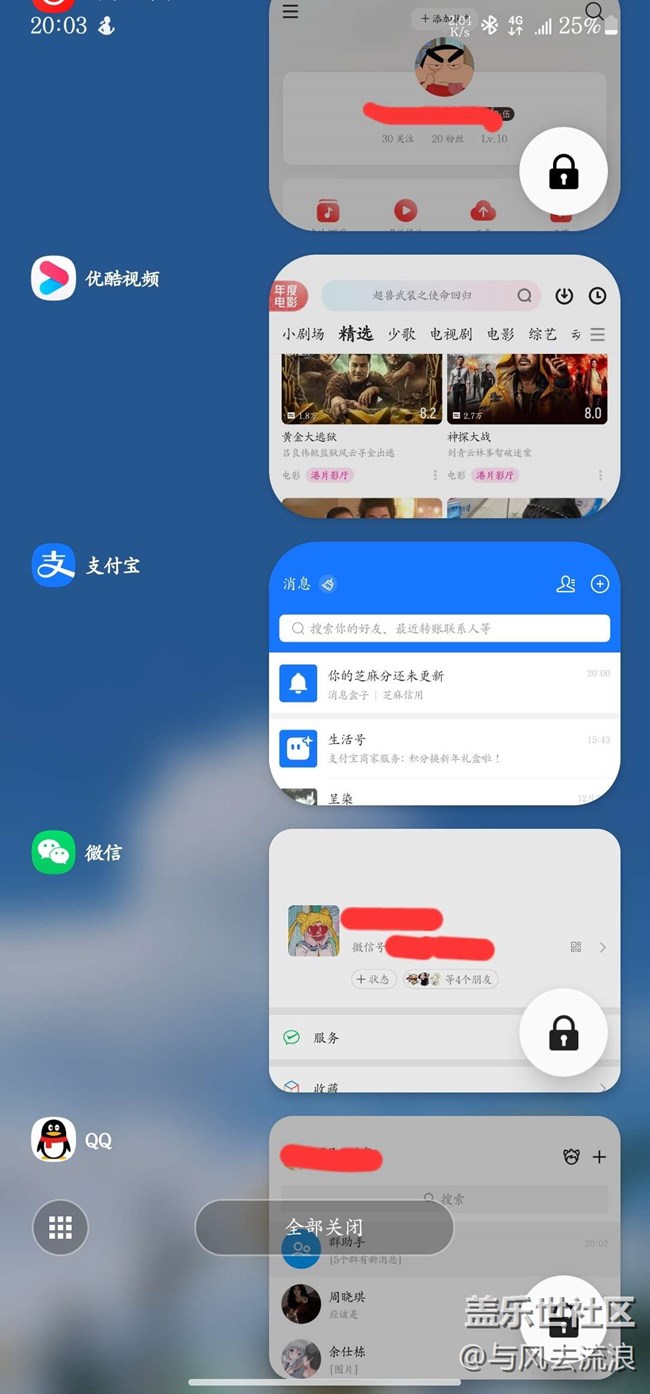Tap the 优酷视频 app icon
650x1394 pixels.
(x=53, y=278)
